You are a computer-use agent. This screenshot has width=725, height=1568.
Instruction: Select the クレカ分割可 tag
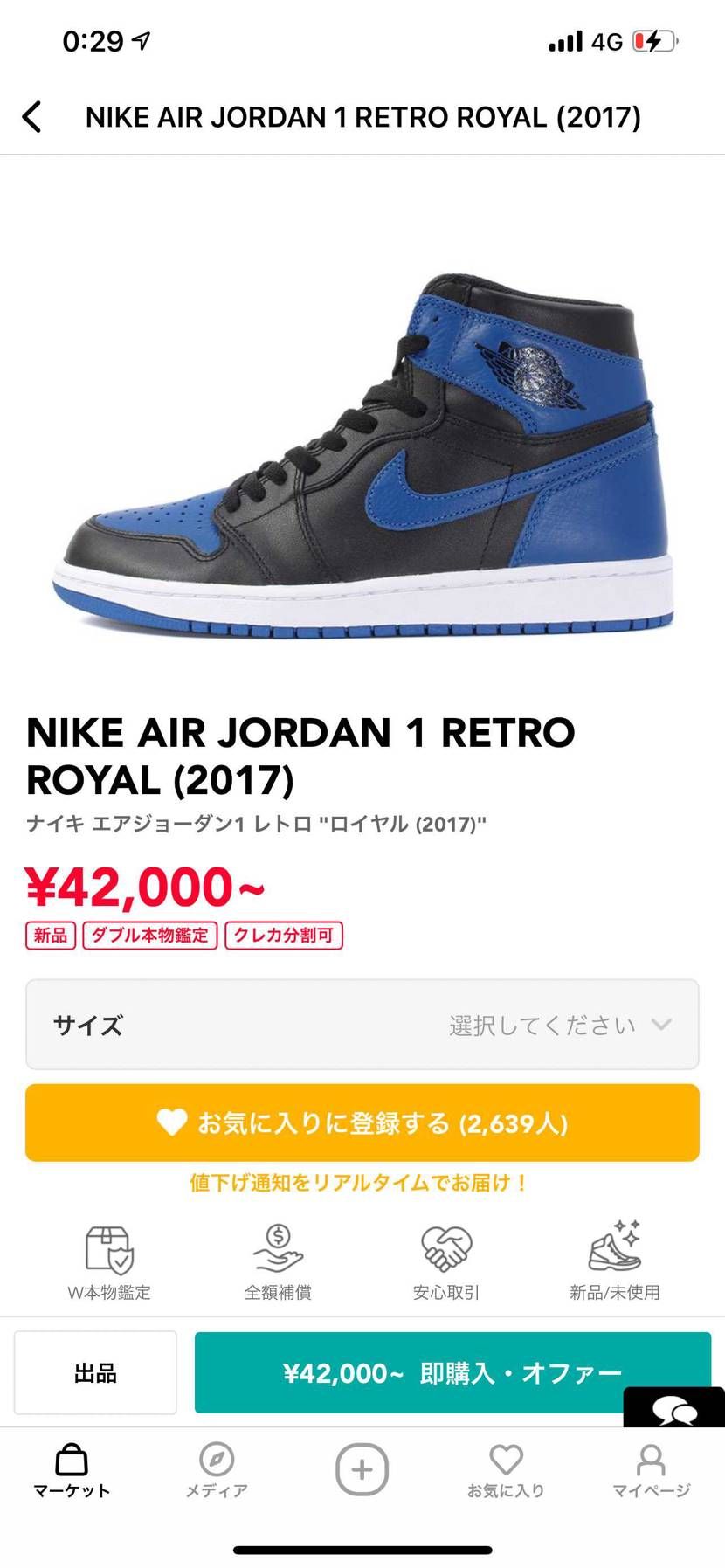tap(284, 935)
